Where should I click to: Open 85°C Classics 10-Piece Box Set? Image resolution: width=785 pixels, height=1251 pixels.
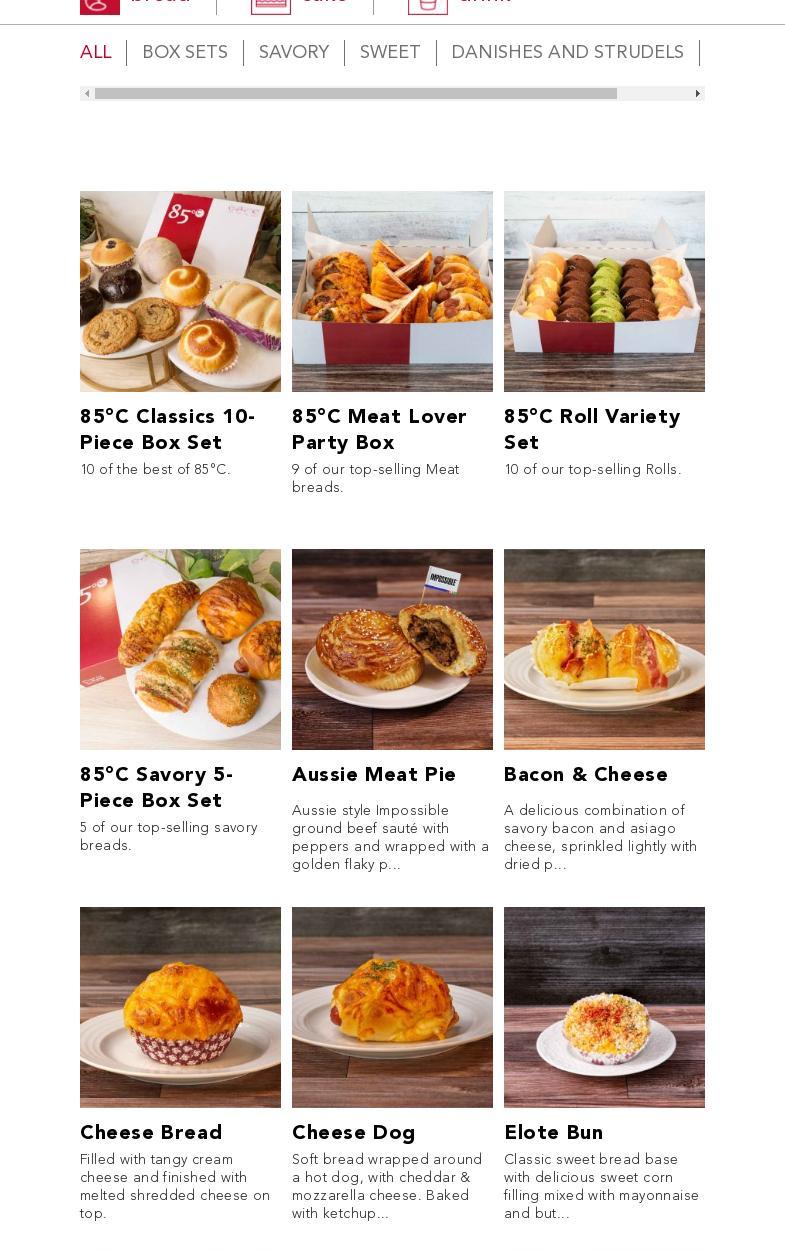180,292
